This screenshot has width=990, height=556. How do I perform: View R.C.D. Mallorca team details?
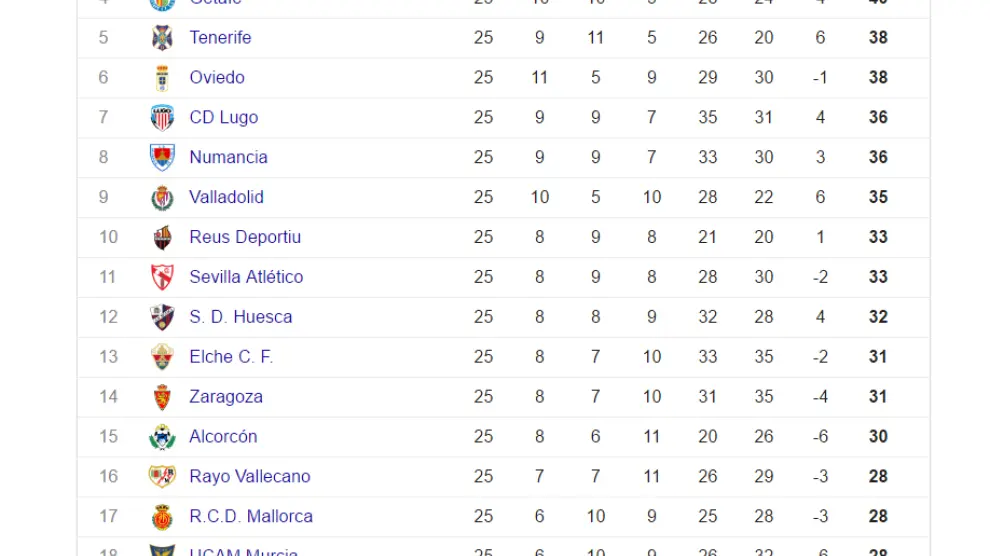pos(251,518)
